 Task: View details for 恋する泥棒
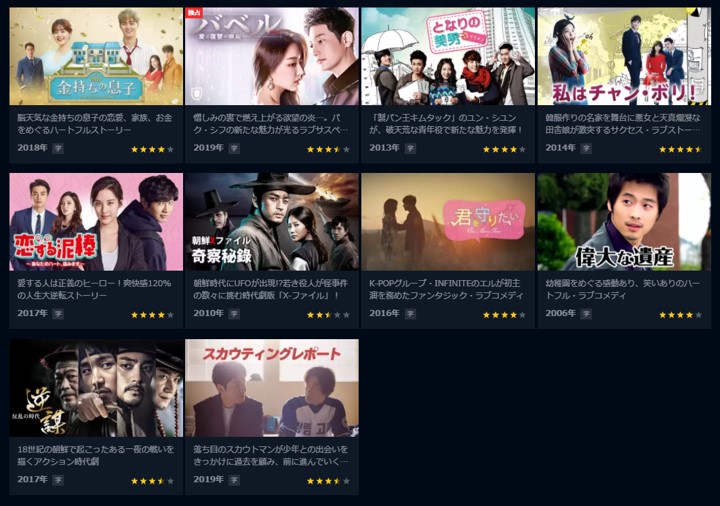click(96, 222)
